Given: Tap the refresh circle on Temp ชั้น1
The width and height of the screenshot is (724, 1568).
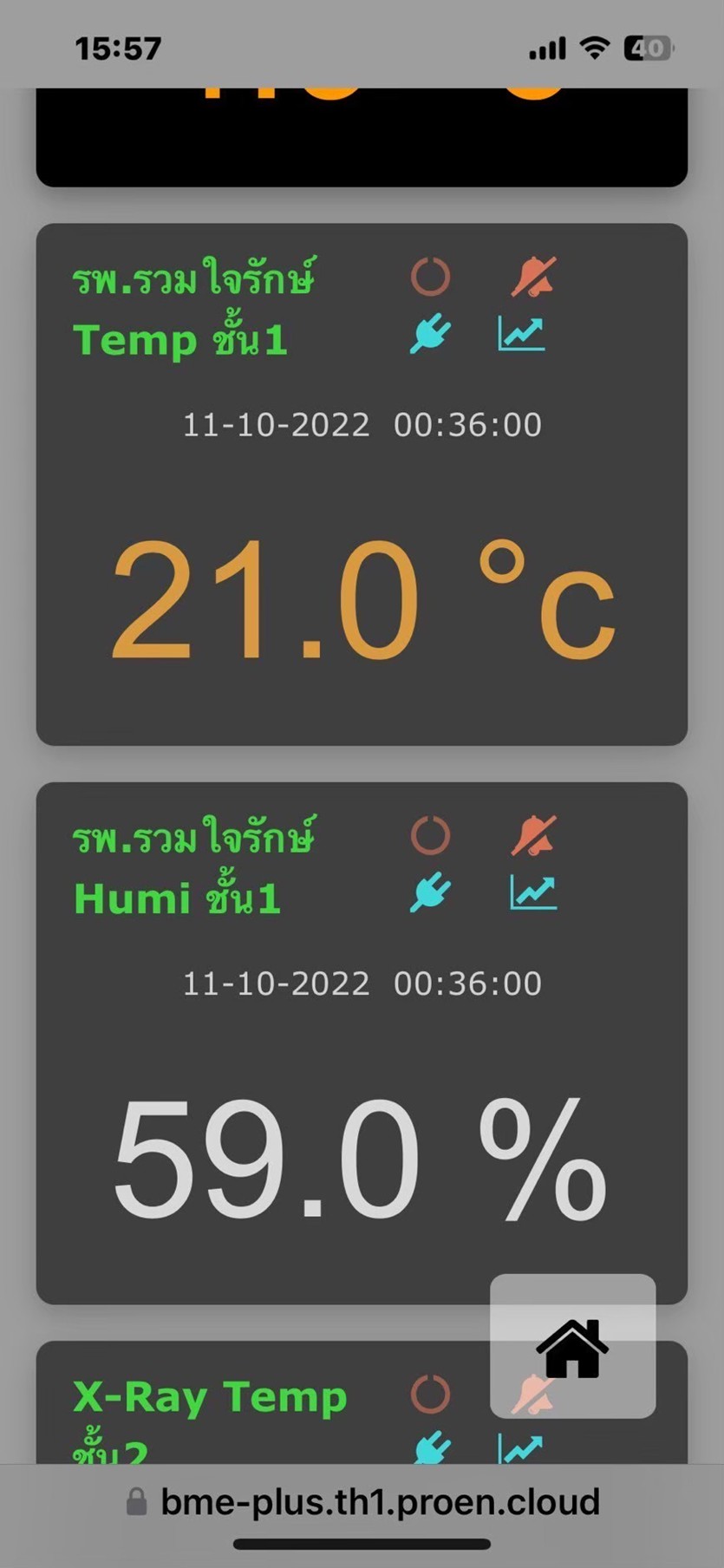Looking at the screenshot, I should [430, 277].
